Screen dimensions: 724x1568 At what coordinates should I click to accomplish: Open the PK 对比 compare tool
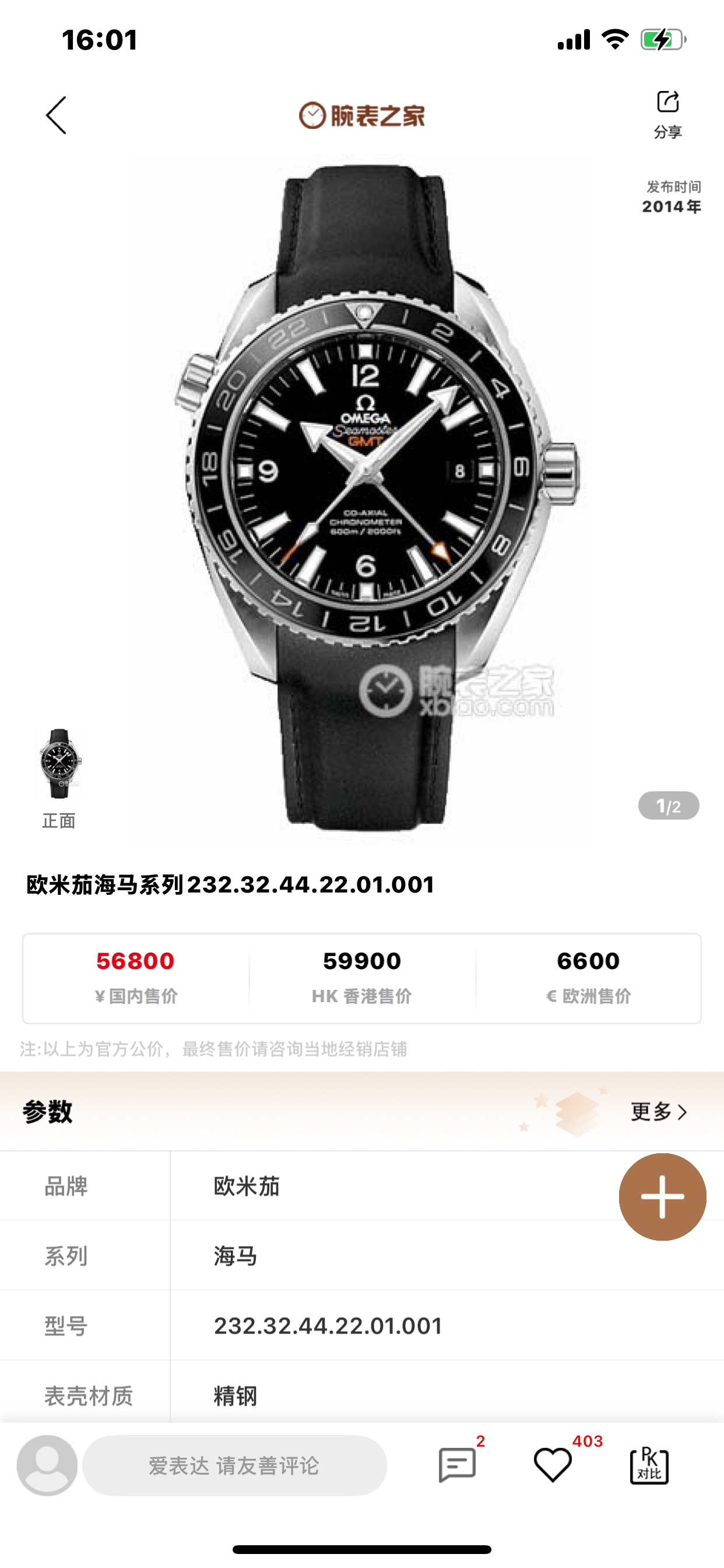pyautogui.click(x=649, y=1465)
